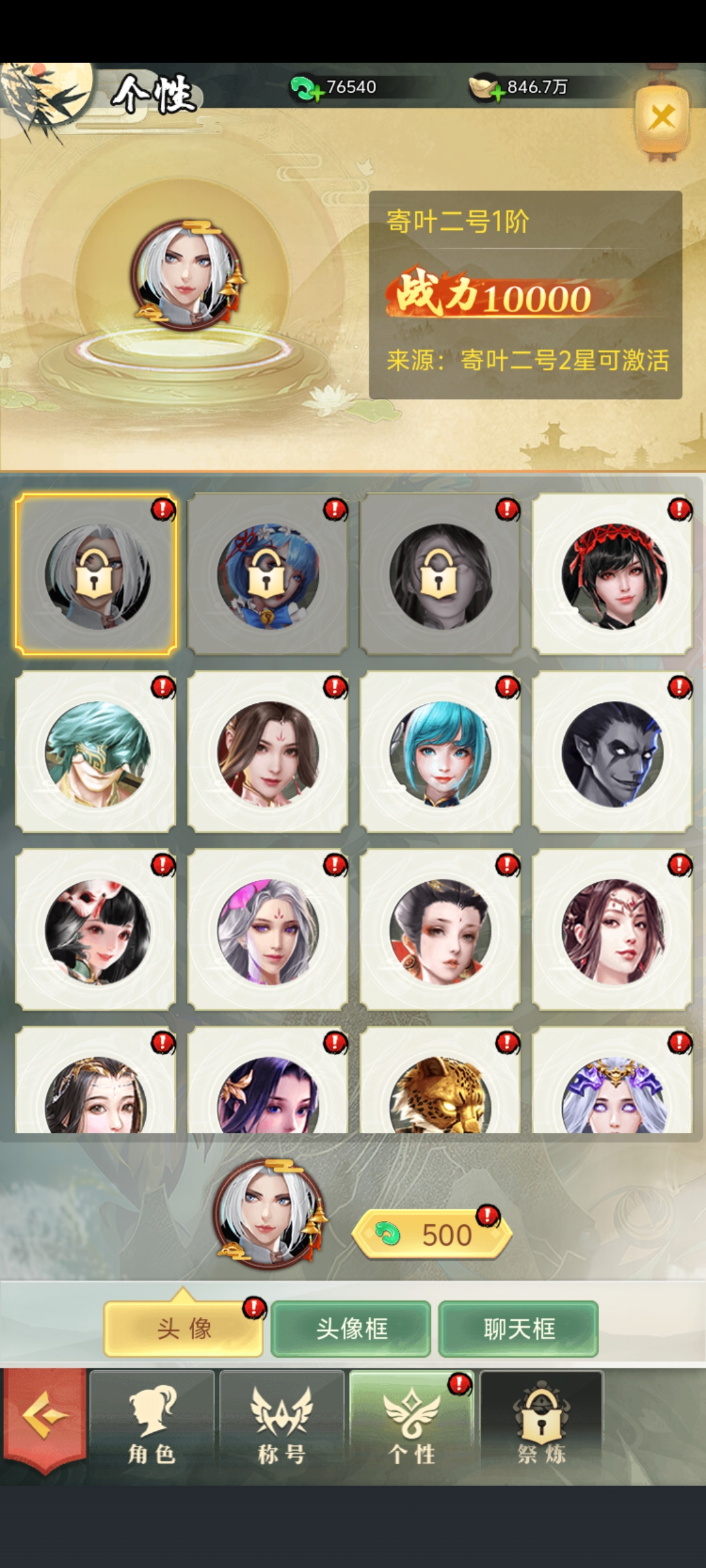The image size is (706, 1568).
Task: Go back using the red arrow
Action: click(44, 1416)
